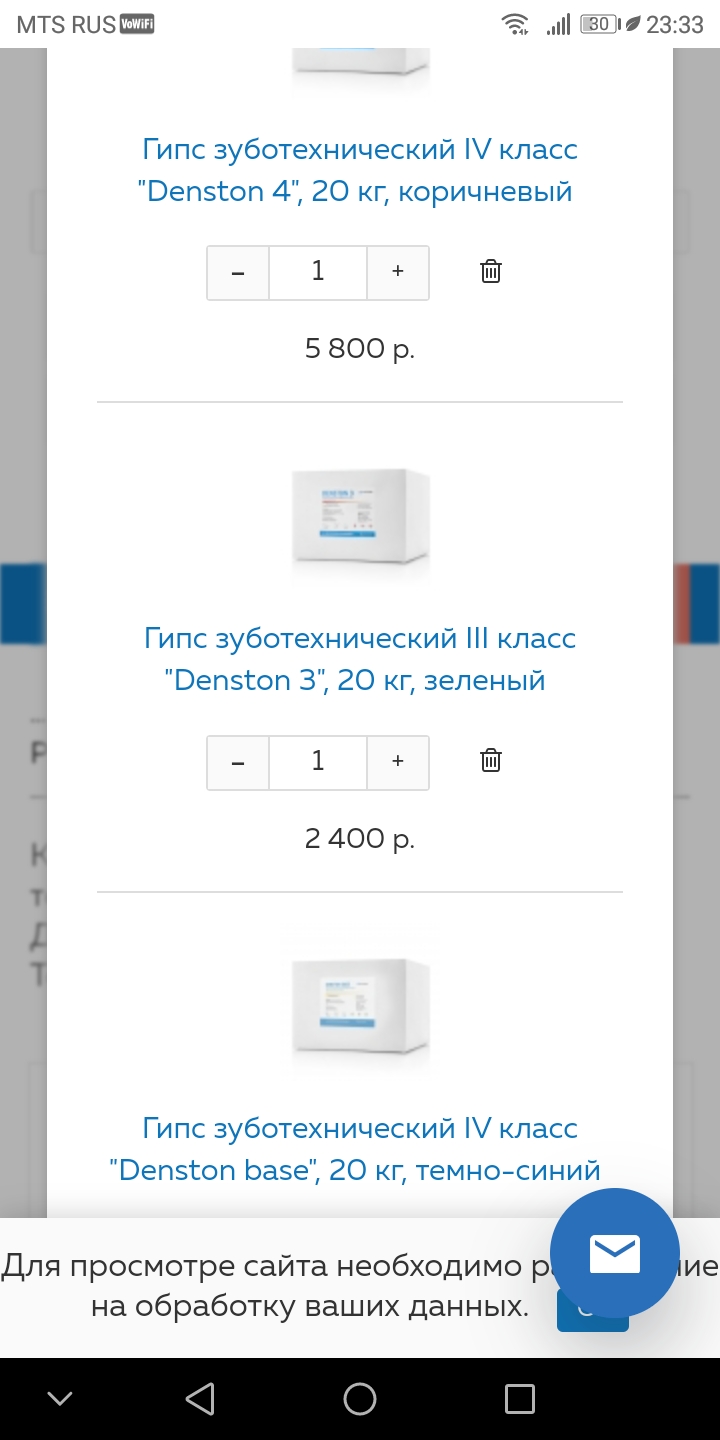Decrease quantity of Denston 4 gypsum
This screenshot has width=720, height=1440.
(x=238, y=272)
